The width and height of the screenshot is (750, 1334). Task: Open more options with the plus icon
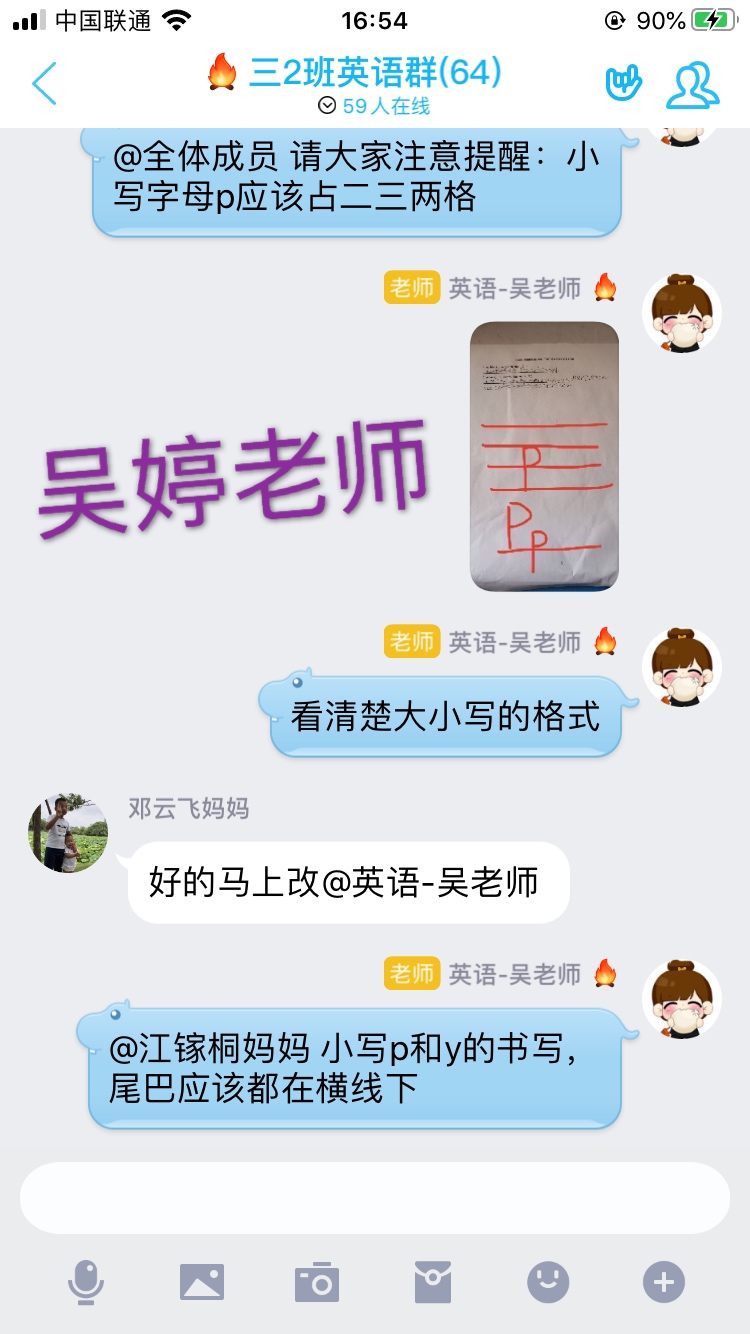pos(664,1281)
